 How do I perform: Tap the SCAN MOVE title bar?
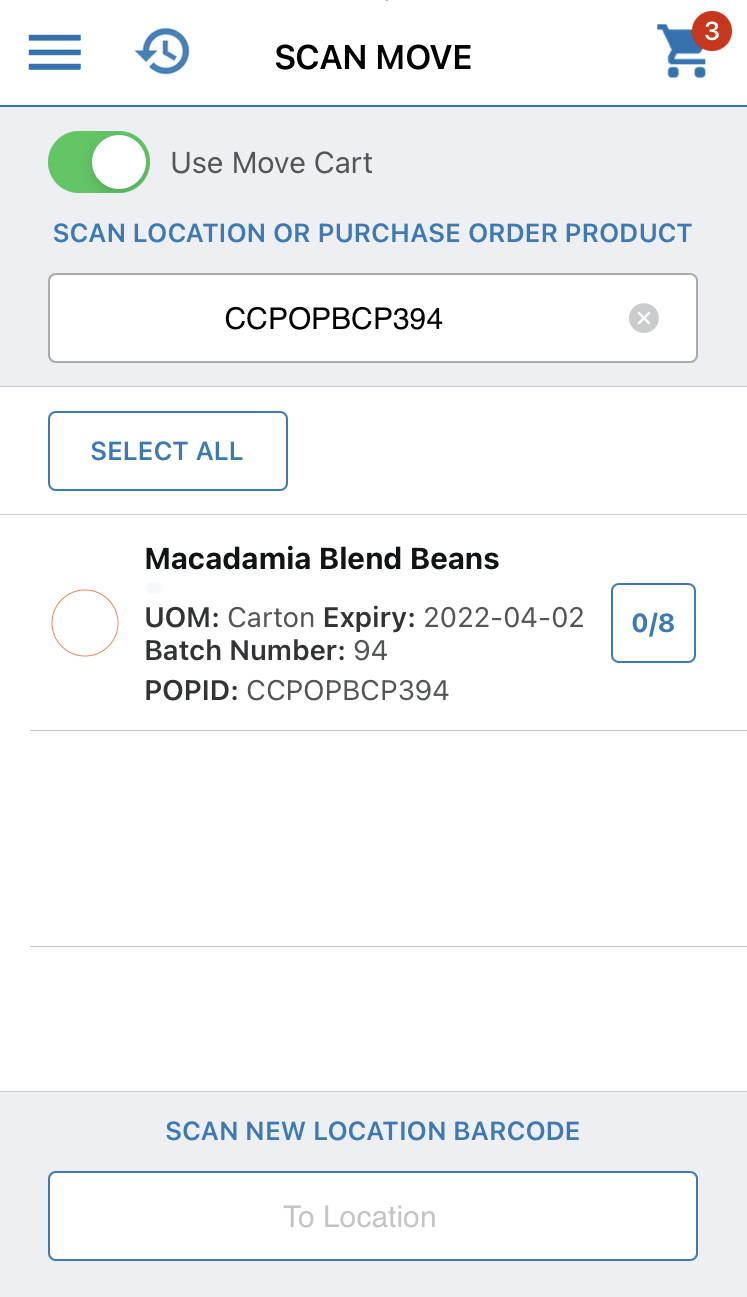coord(373,57)
